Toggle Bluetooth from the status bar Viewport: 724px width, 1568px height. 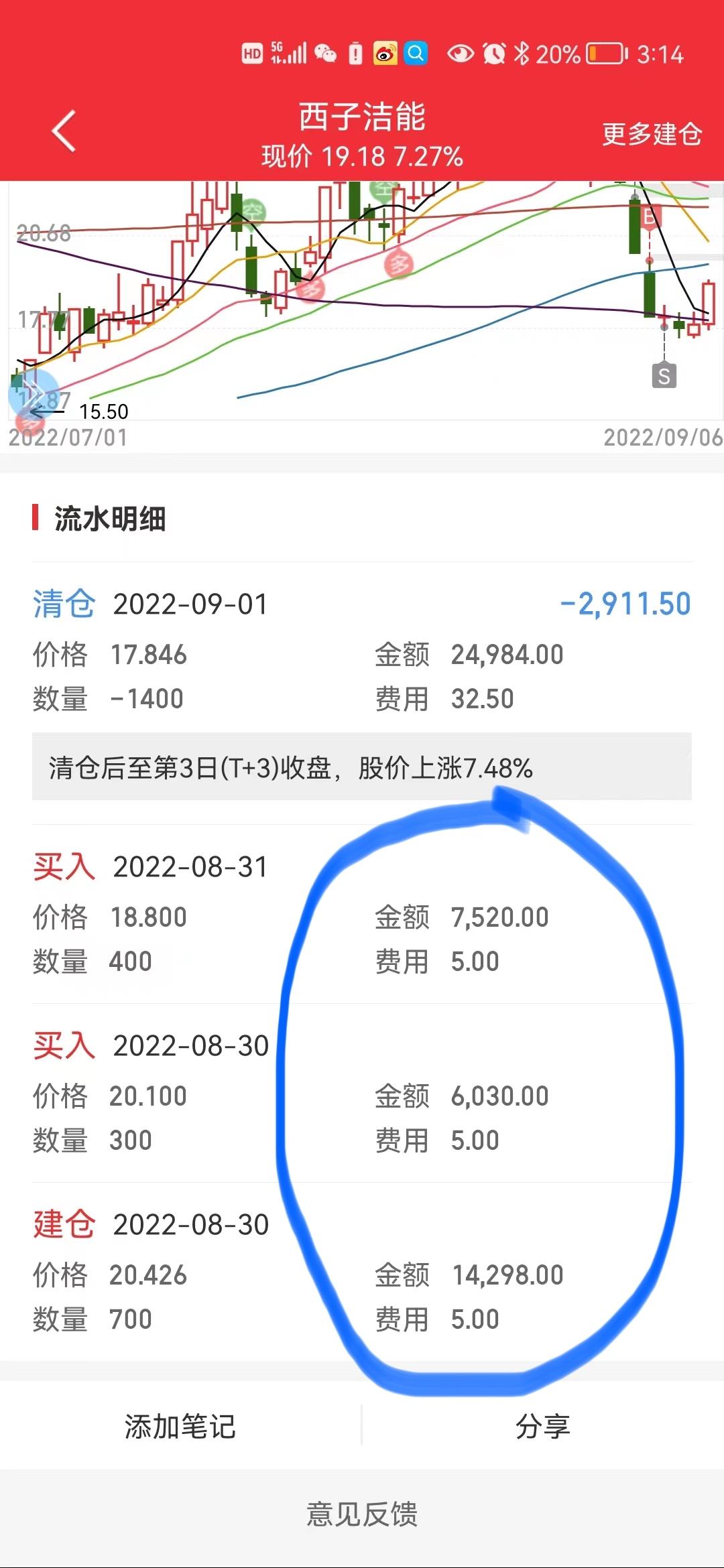click(522, 52)
